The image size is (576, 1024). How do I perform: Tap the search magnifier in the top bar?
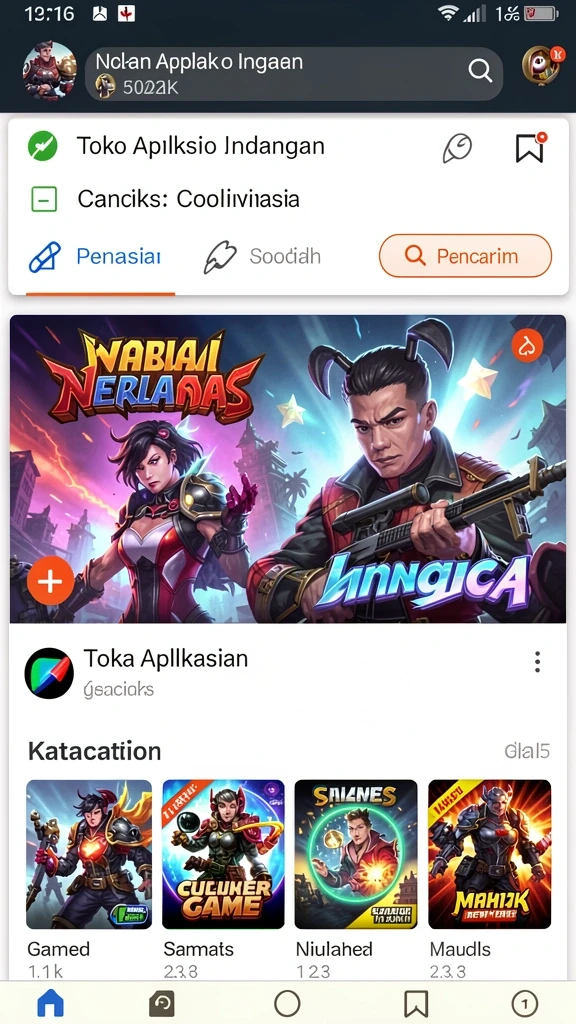click(480, 71)
